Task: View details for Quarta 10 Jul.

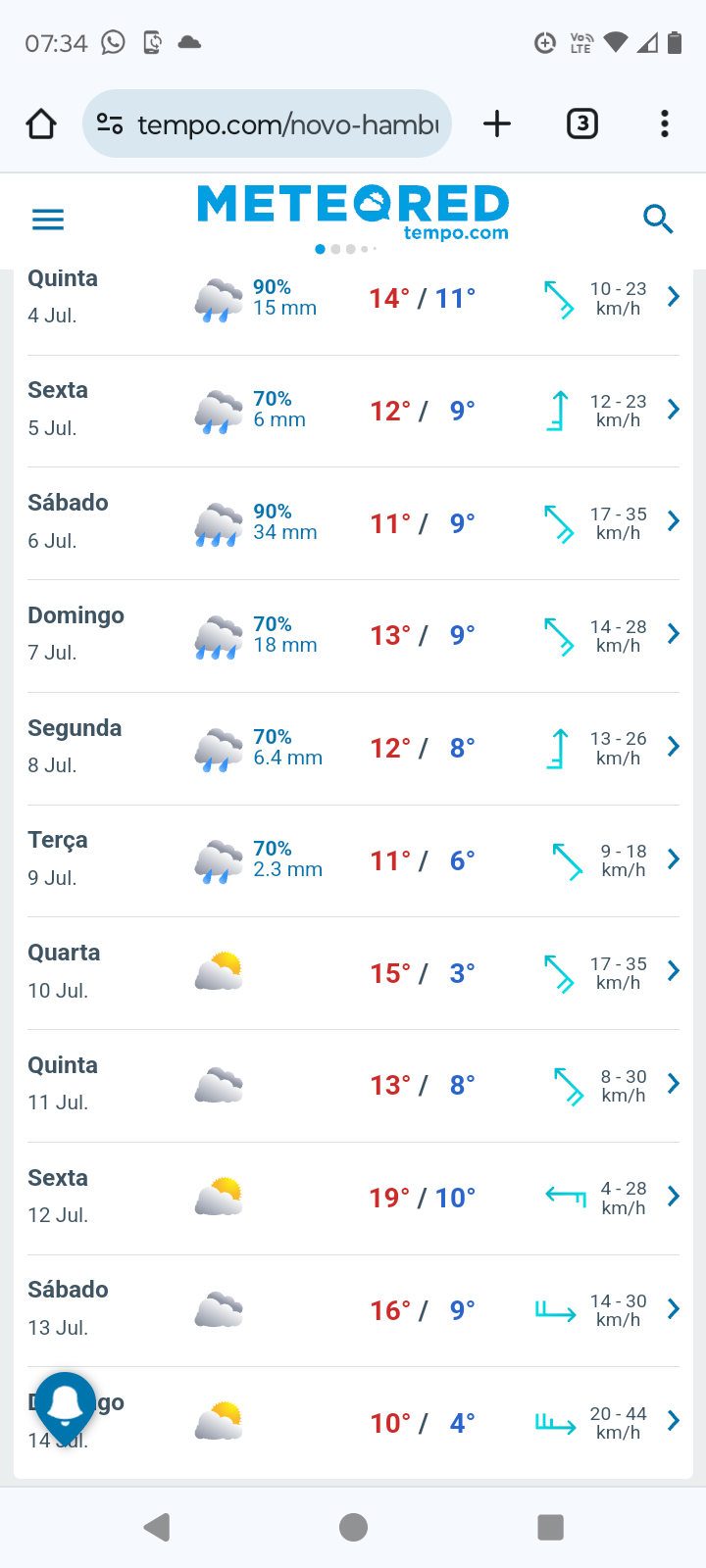Action: [x=353, y=973]
